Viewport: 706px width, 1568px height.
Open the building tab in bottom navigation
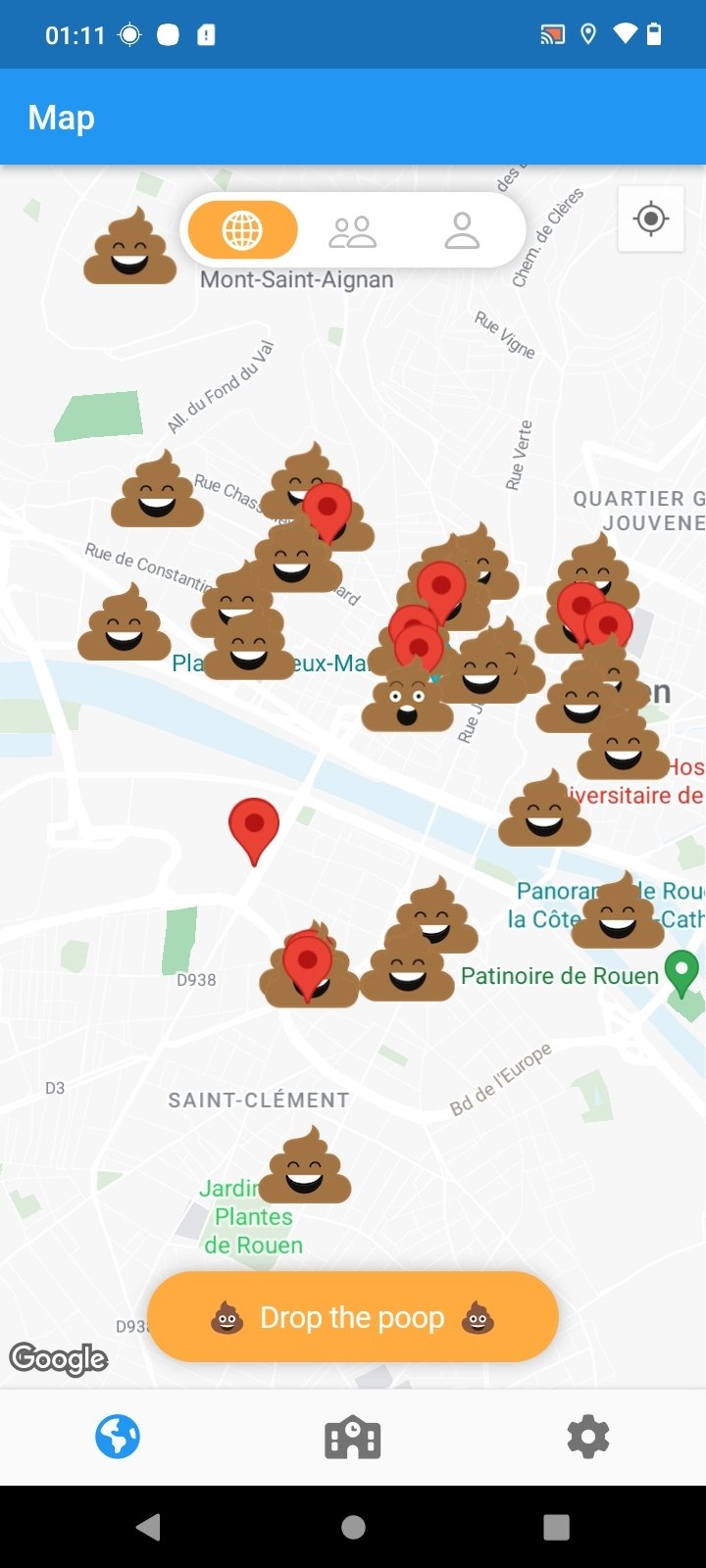click(x=353, y=1437)
